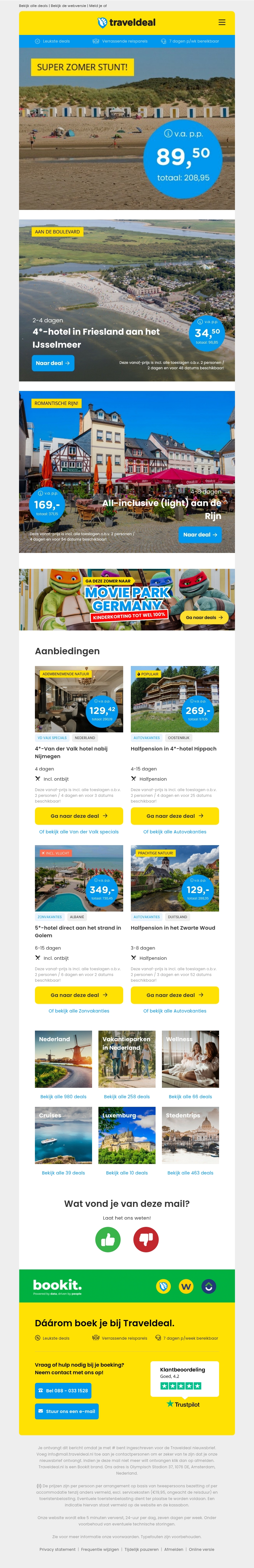Tap 'Stuur ons een e-mail'
254x1568 pixels.
click(x=66, y=1411)
